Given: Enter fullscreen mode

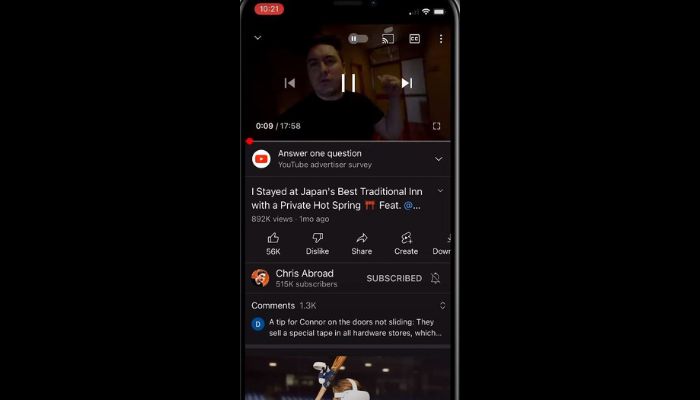Looking at the screenshot, I should [437, 126].
